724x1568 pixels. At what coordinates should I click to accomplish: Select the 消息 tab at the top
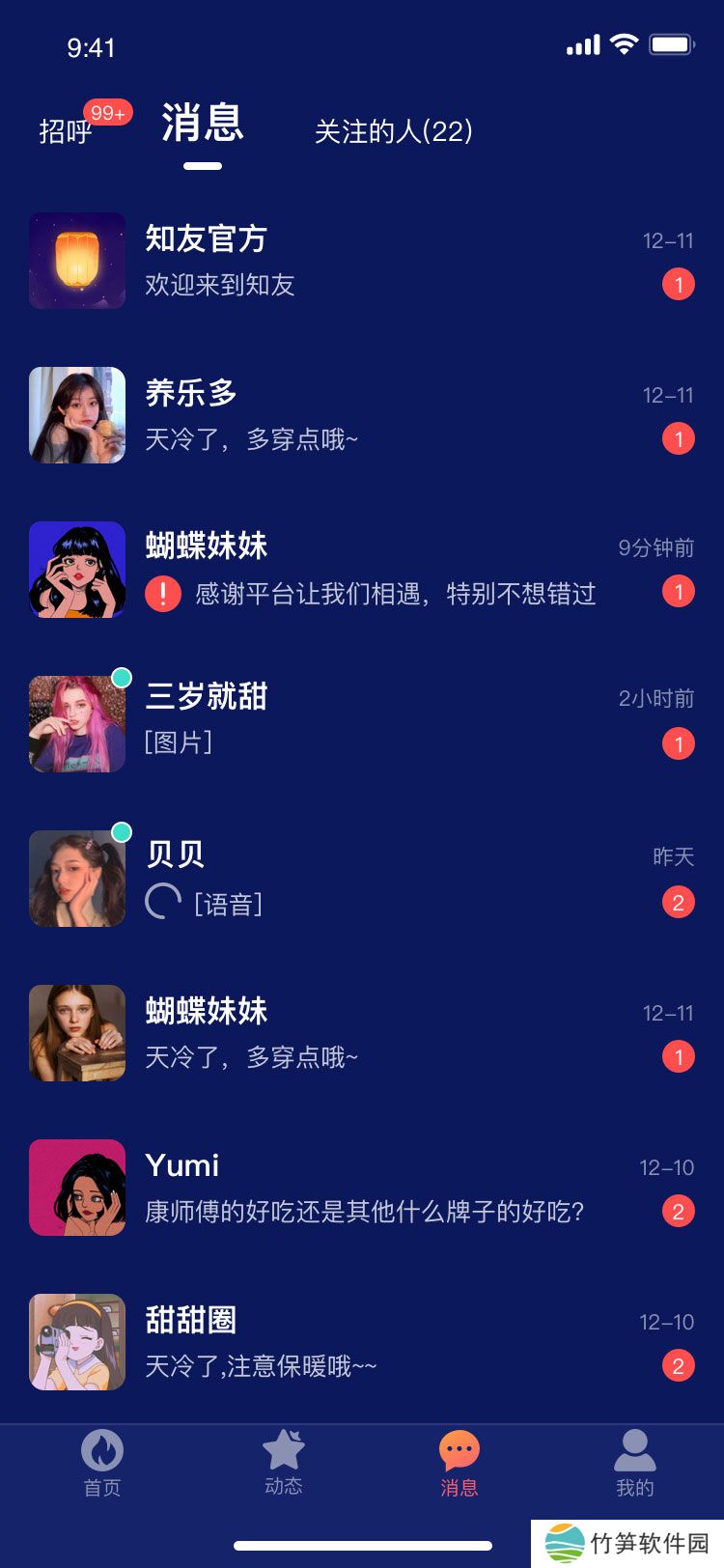pyautogui.click(x=203, y=126)
